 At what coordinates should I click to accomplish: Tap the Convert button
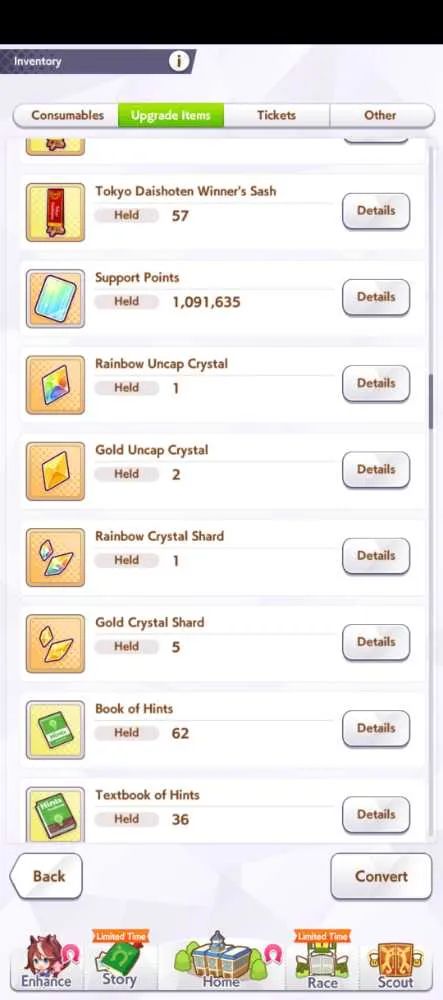[x=381, y=876]
